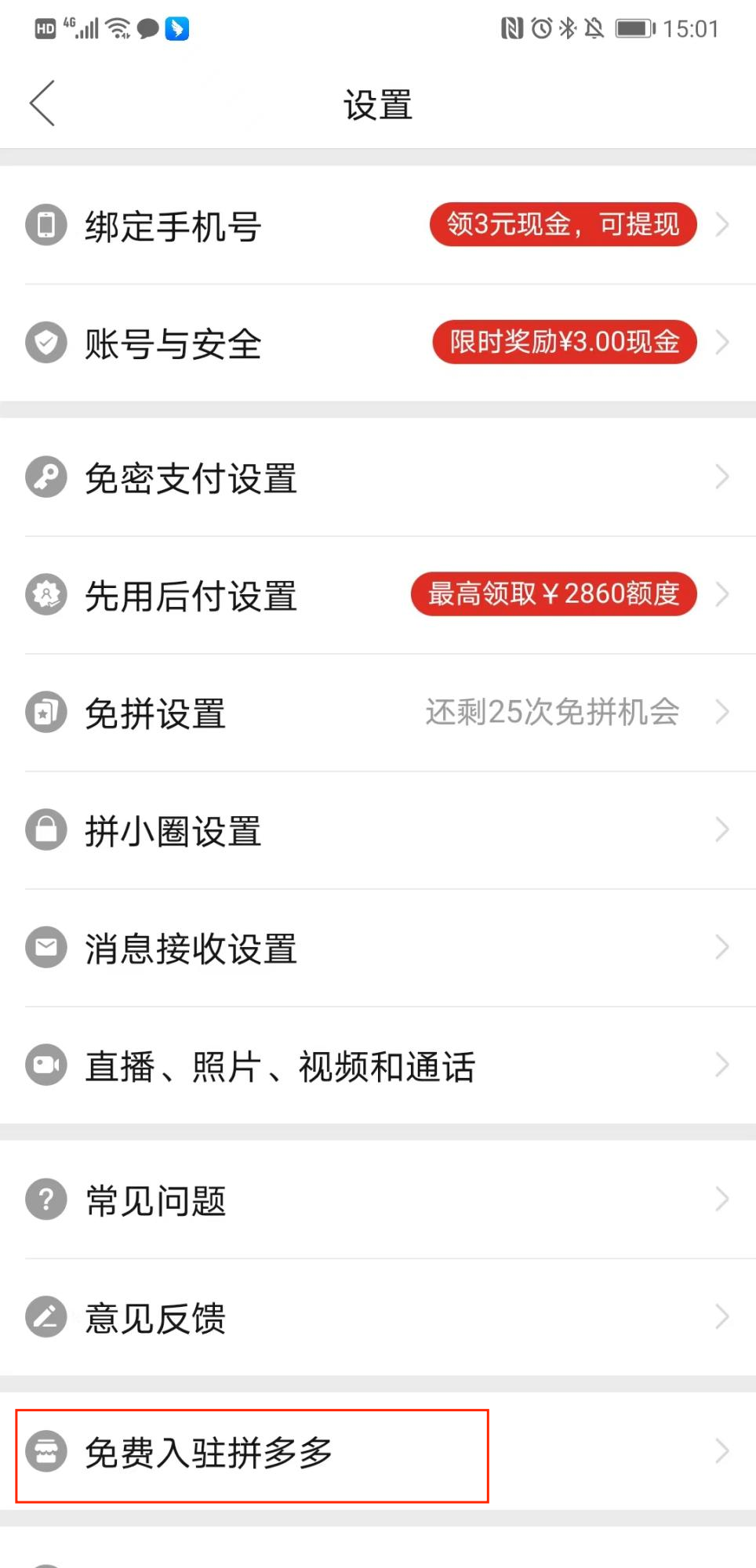Open the envelope icon beside 消息接收设置
This screenshot has width=756, height=1568.
coord(45,948)
